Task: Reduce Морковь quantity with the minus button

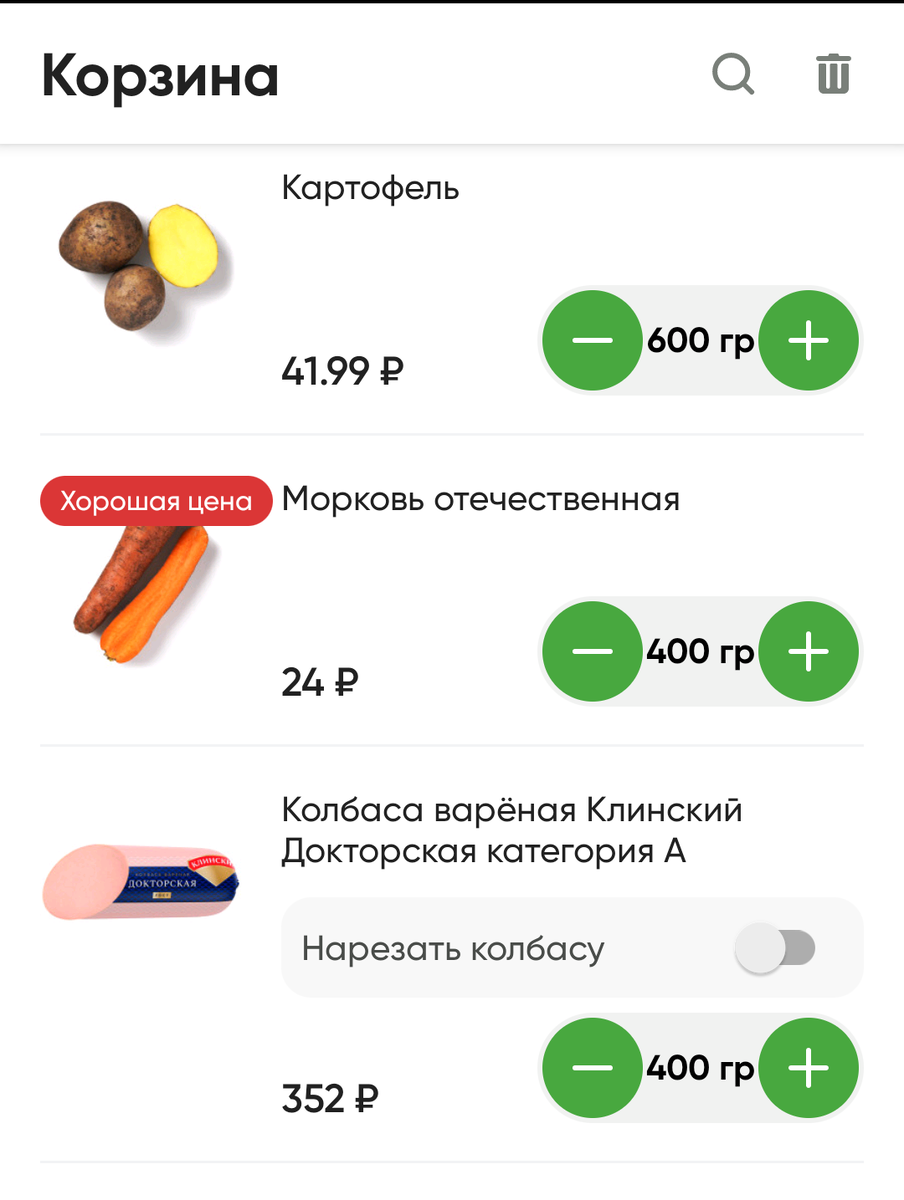Action: (x=592, y=651)
